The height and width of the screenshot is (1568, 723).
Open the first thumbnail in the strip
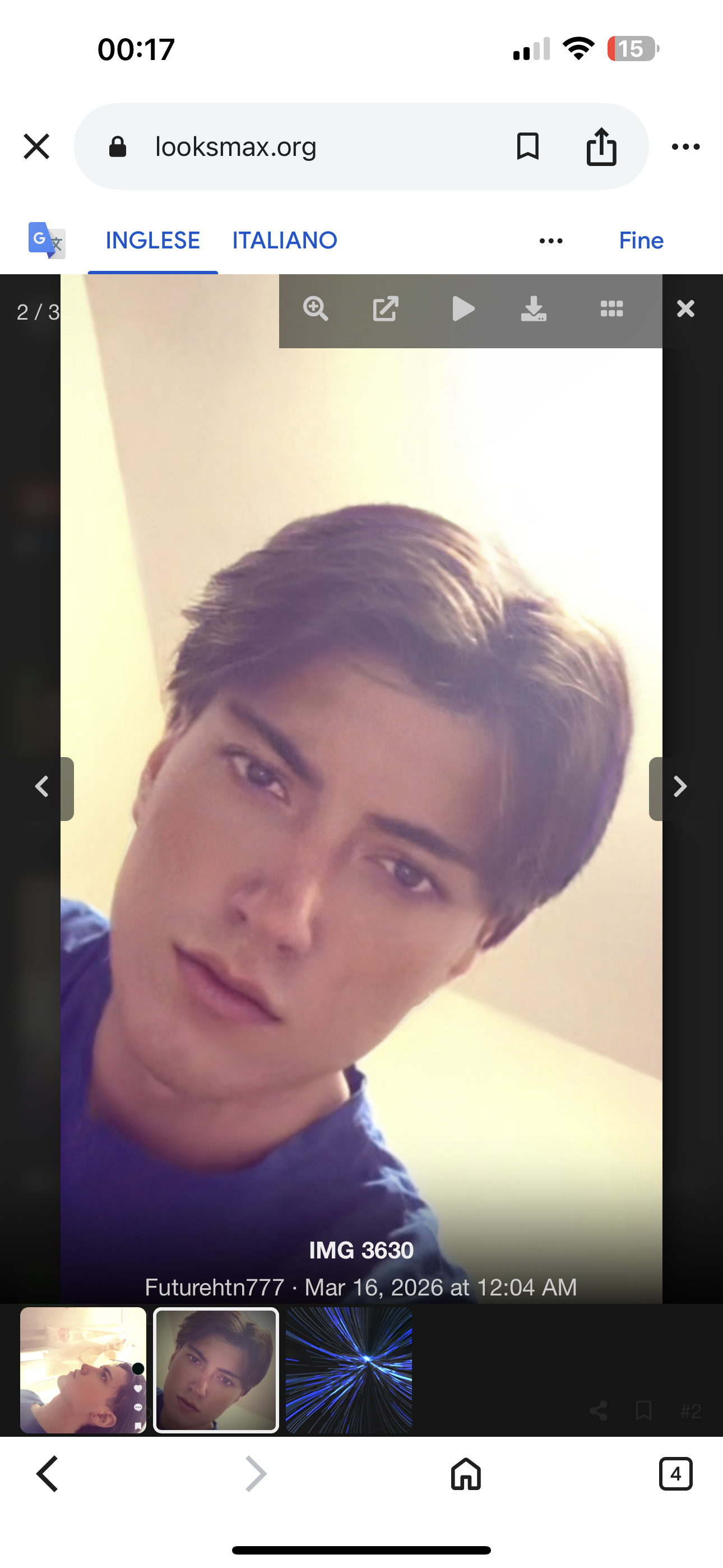[x=84, y=1369]
